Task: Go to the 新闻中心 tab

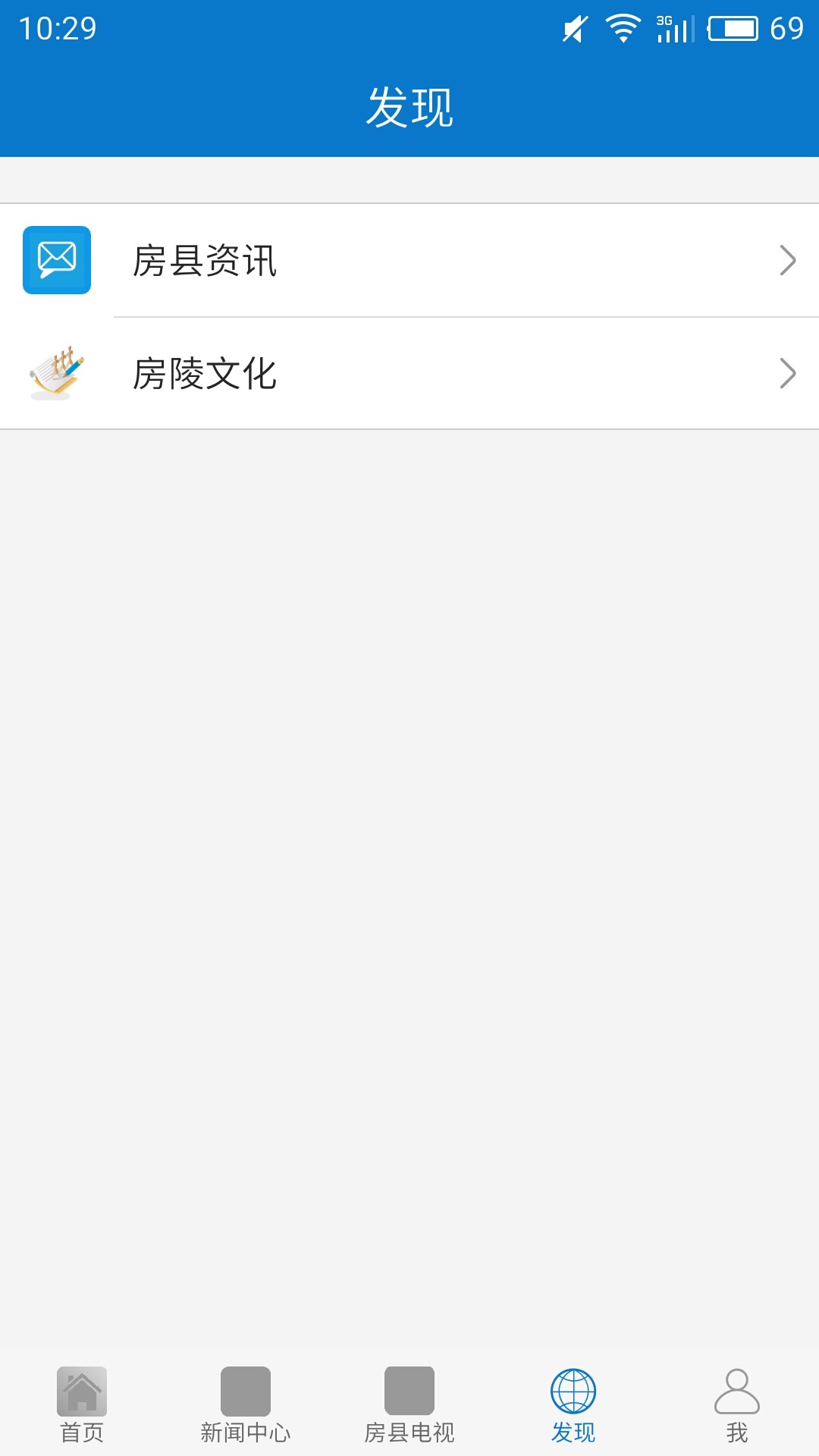Action: click(246, 1404)
